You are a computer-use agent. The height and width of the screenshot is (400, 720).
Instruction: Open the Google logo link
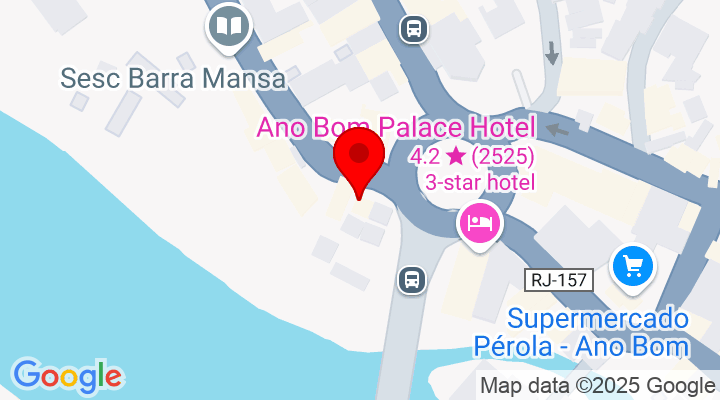coord(67,376)
